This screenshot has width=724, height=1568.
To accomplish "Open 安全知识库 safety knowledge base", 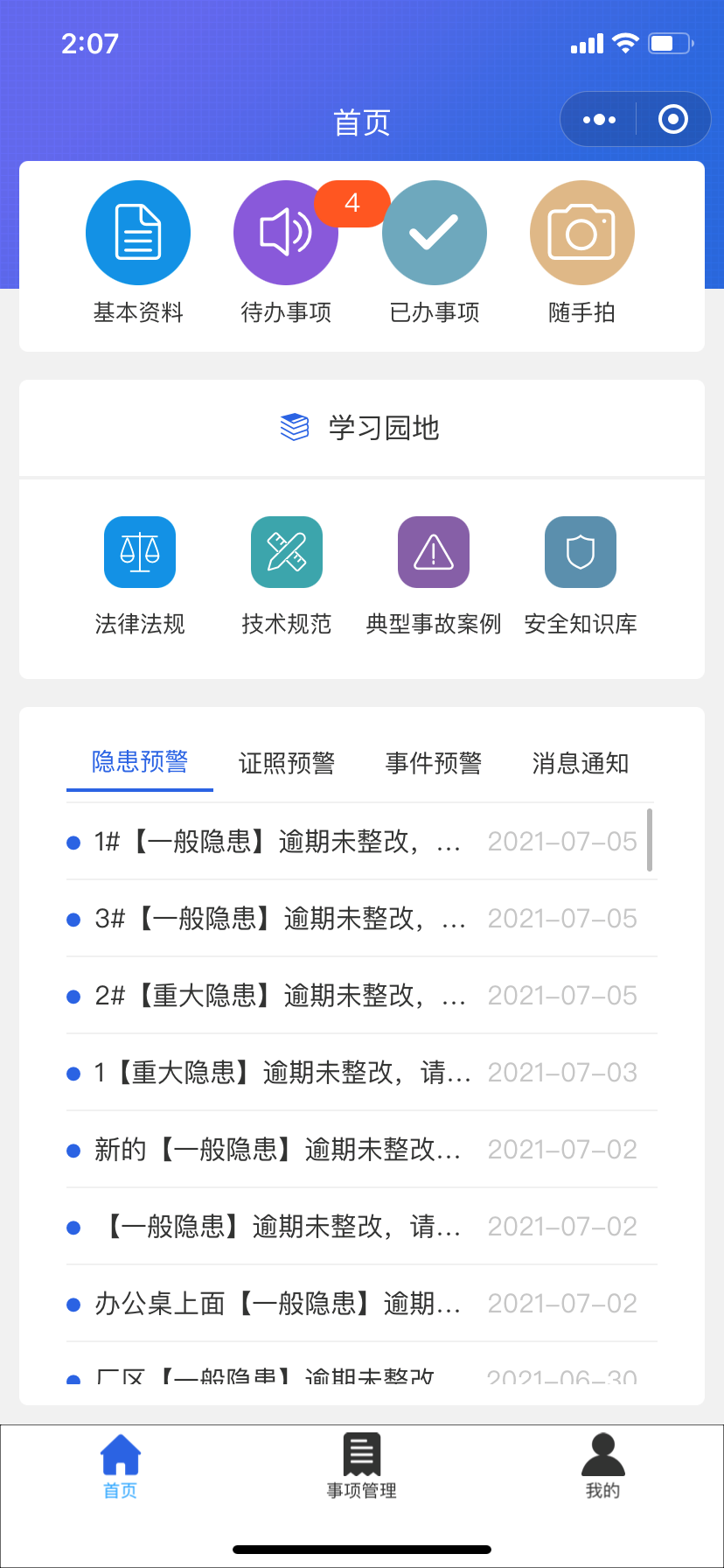I will pyautogui.click(x=581, y=553).
